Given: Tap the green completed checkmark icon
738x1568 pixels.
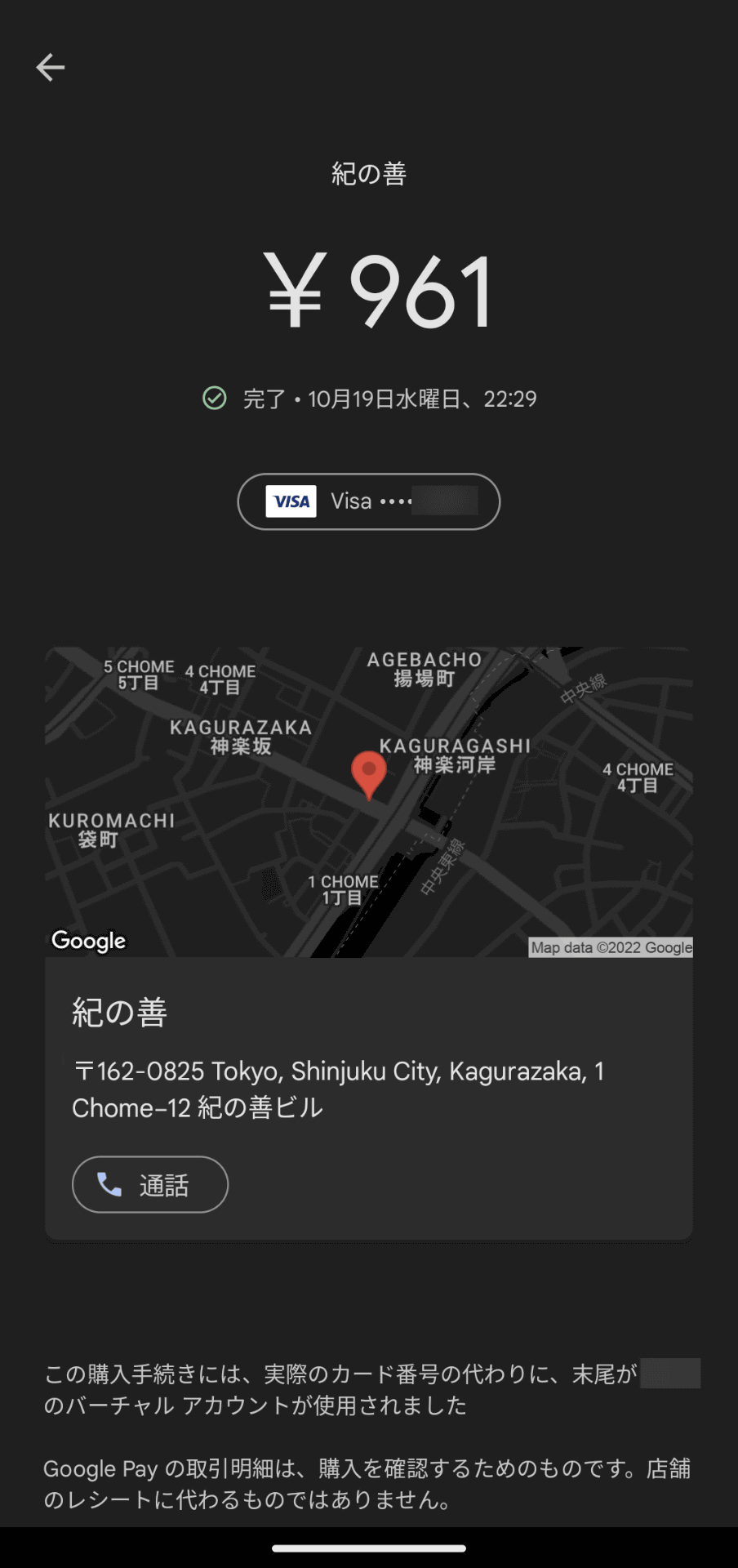Looking at the screenshot, I should 214,399.
